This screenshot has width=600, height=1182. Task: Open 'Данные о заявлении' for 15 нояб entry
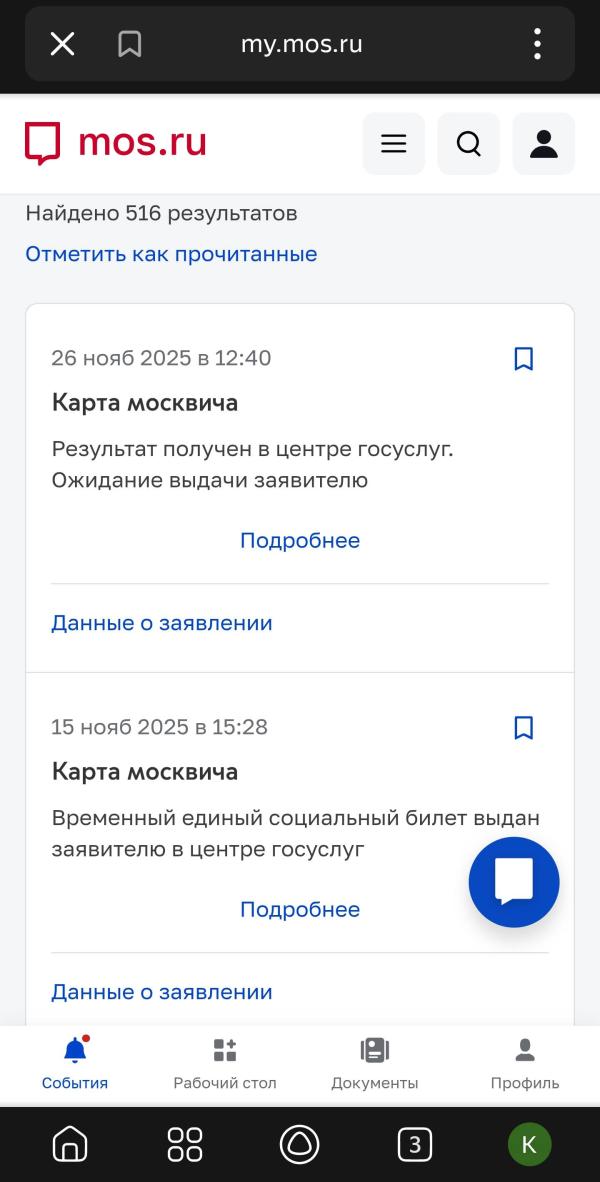[x=162, y=992]
